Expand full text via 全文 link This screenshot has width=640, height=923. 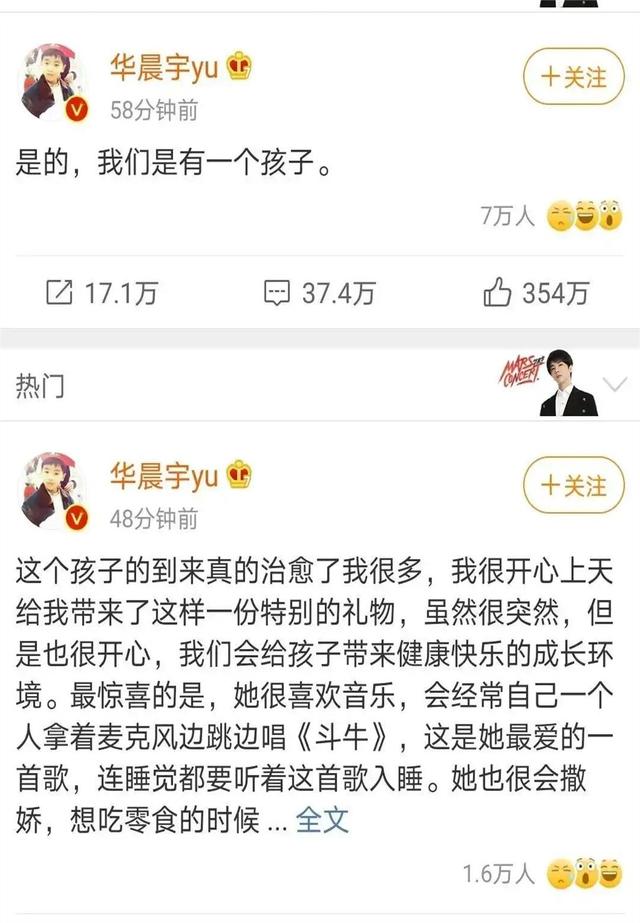click(x=323, y=821)
